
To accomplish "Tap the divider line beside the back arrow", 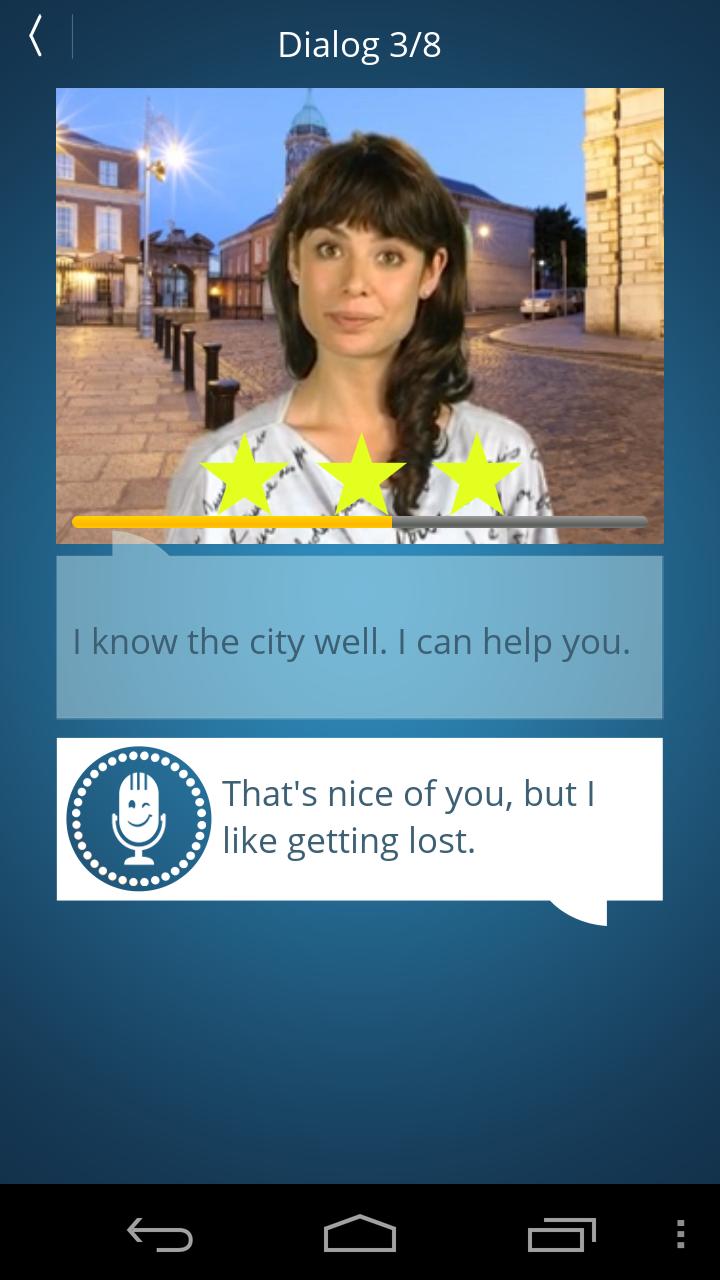I will pos(71,36).
